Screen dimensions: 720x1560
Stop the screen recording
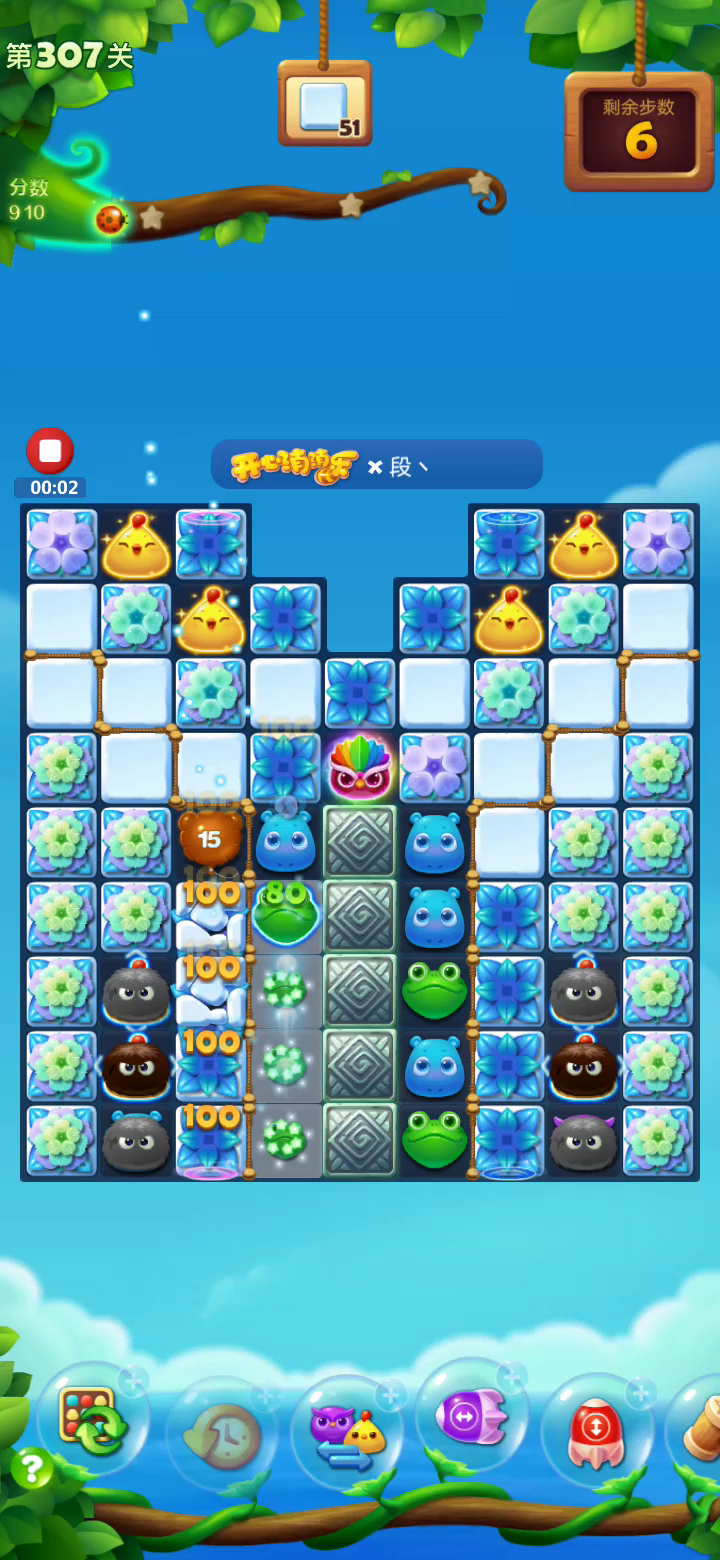click(x=50, y=451)
